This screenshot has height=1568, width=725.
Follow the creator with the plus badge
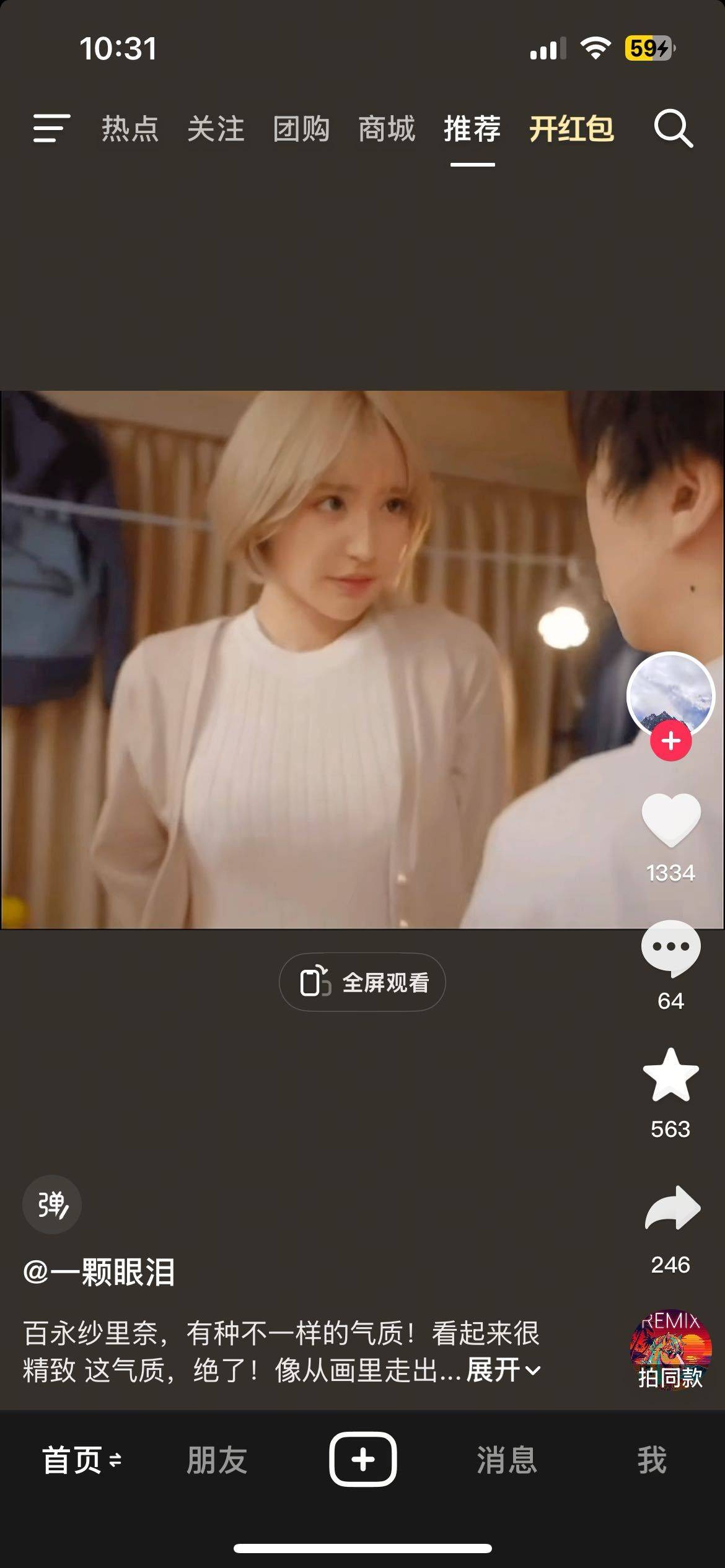(x=670, y=741)
